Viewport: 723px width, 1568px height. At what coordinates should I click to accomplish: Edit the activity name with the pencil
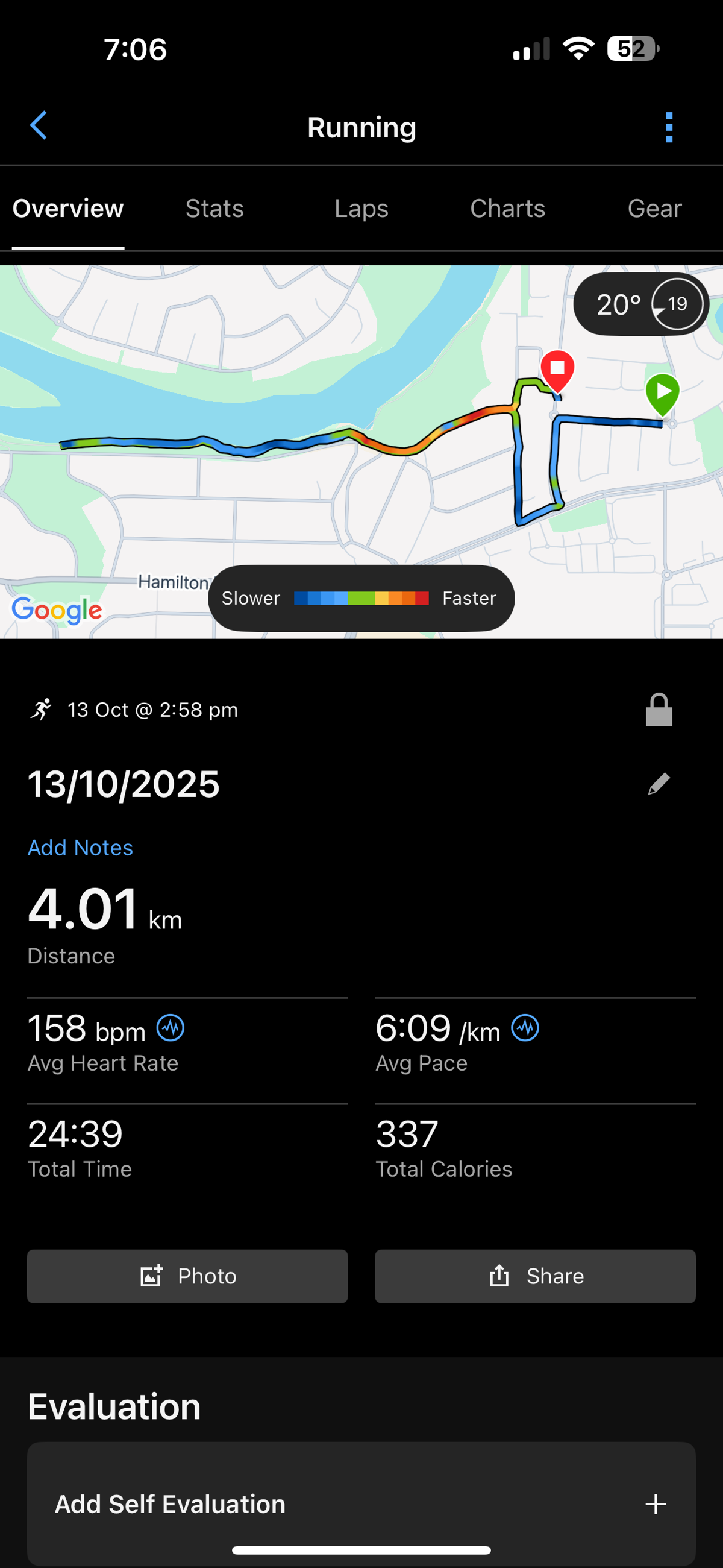(x=659, y=784)
